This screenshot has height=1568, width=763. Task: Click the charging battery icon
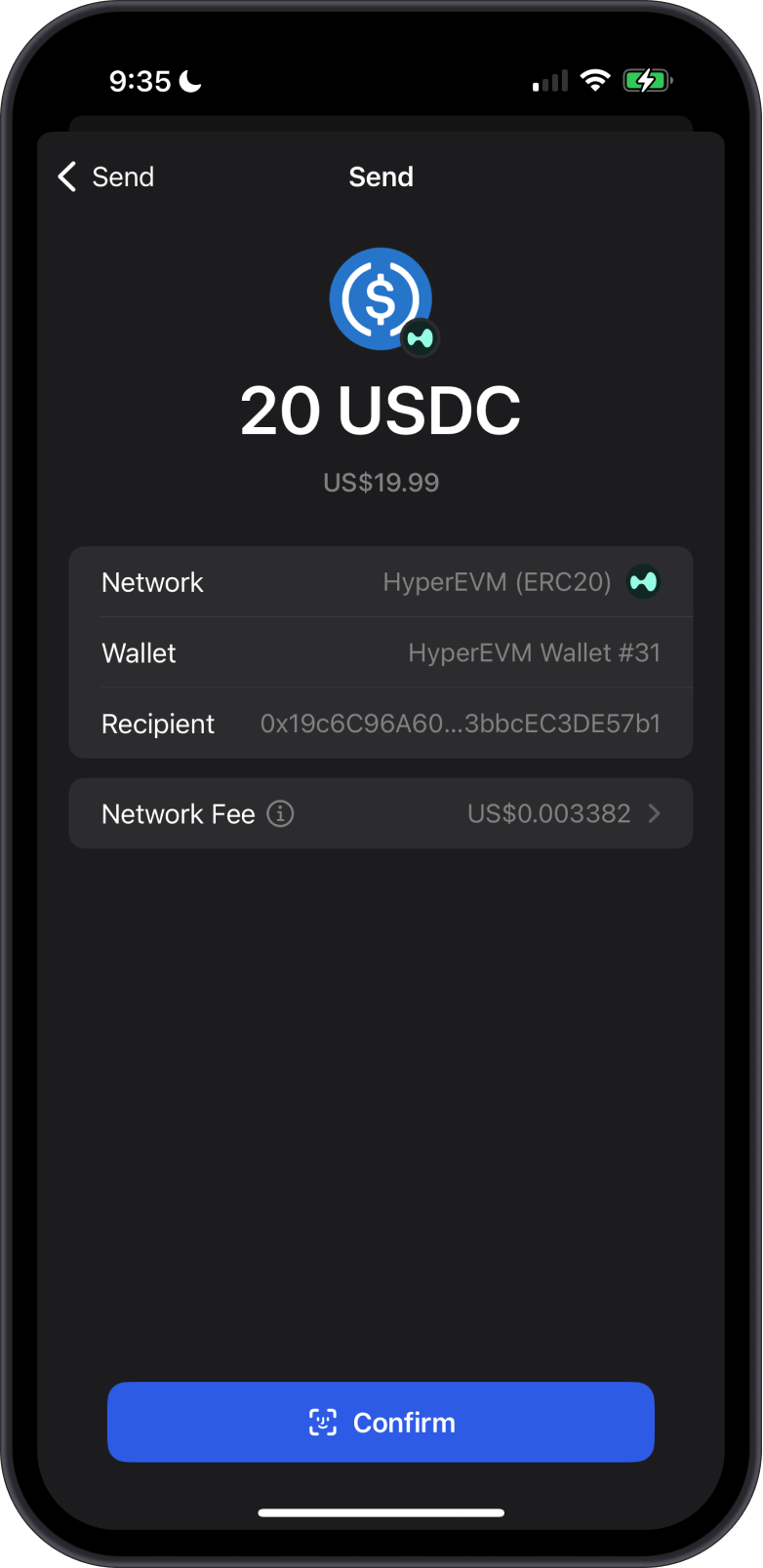click(647, 80)
